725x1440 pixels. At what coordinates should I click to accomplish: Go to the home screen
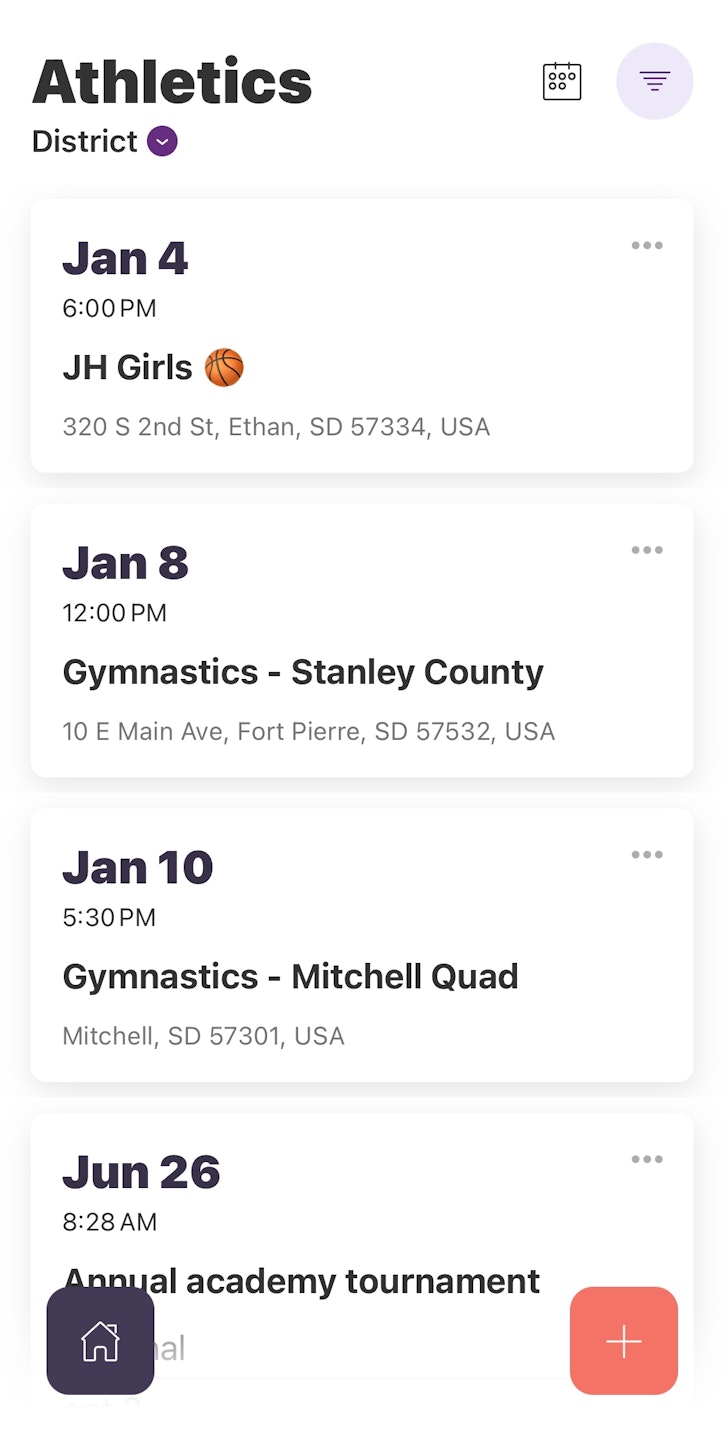pyautogui.click(x=100, y=1341)
